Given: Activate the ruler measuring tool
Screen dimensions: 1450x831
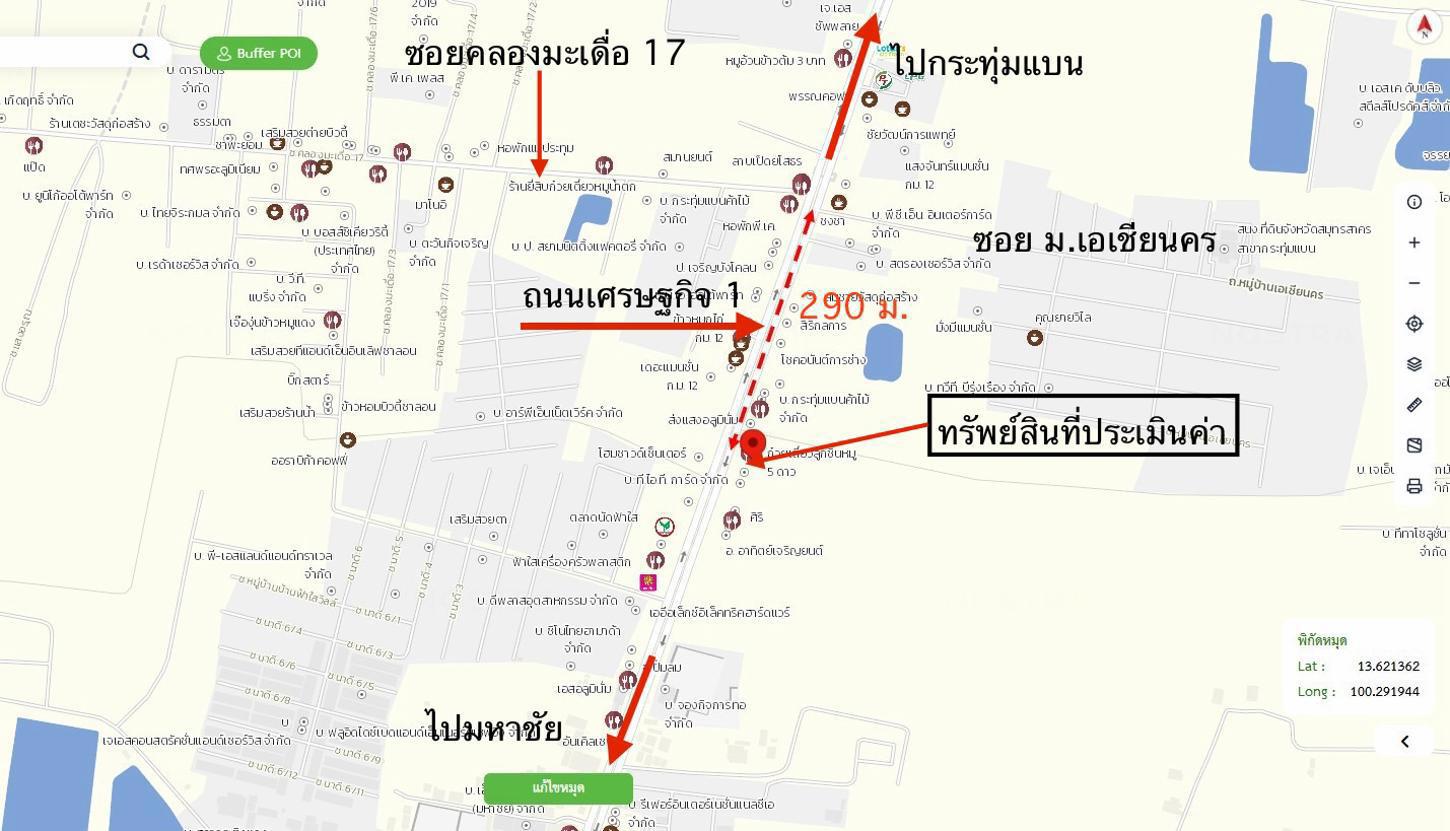Looking at the screenshot, I should tap(1414, 405).
